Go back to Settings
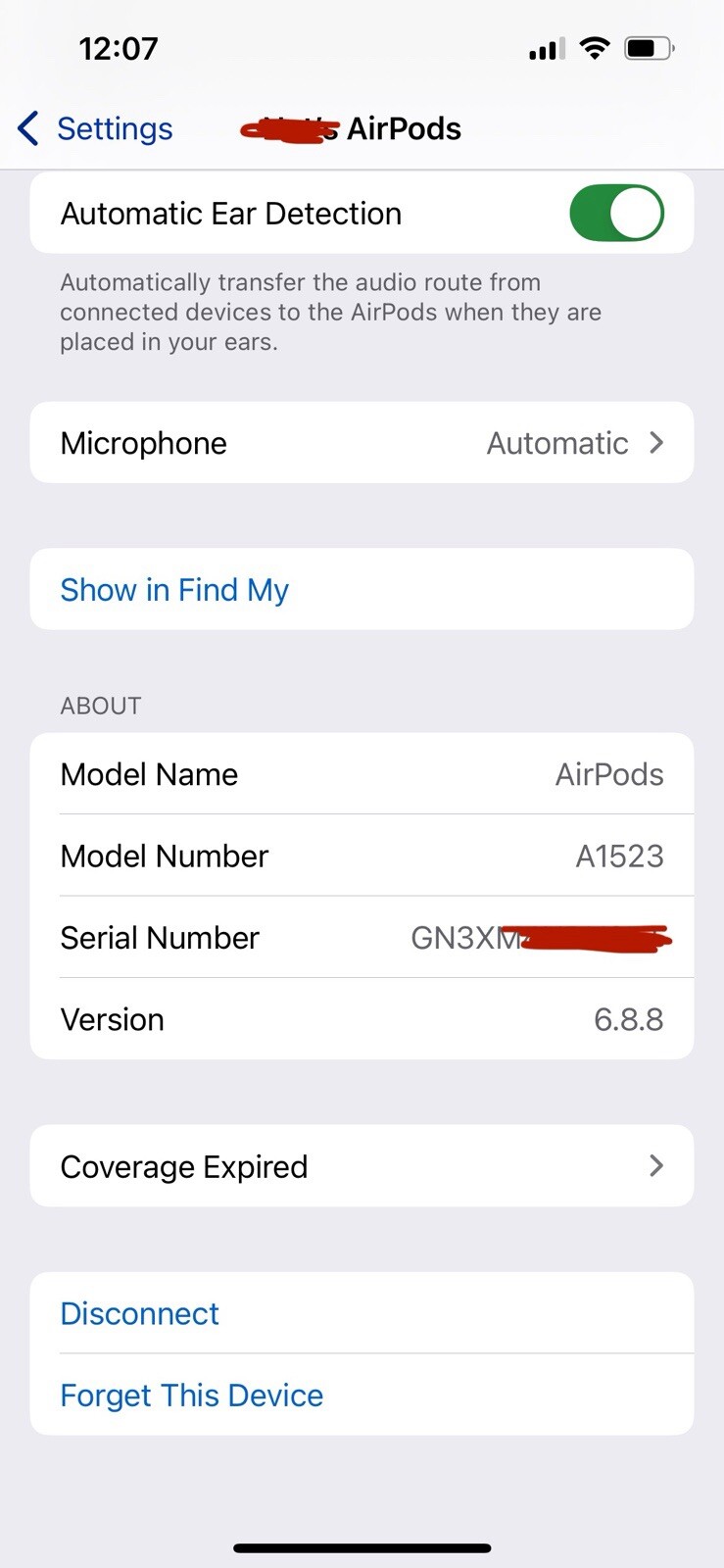 coord(96,128)
